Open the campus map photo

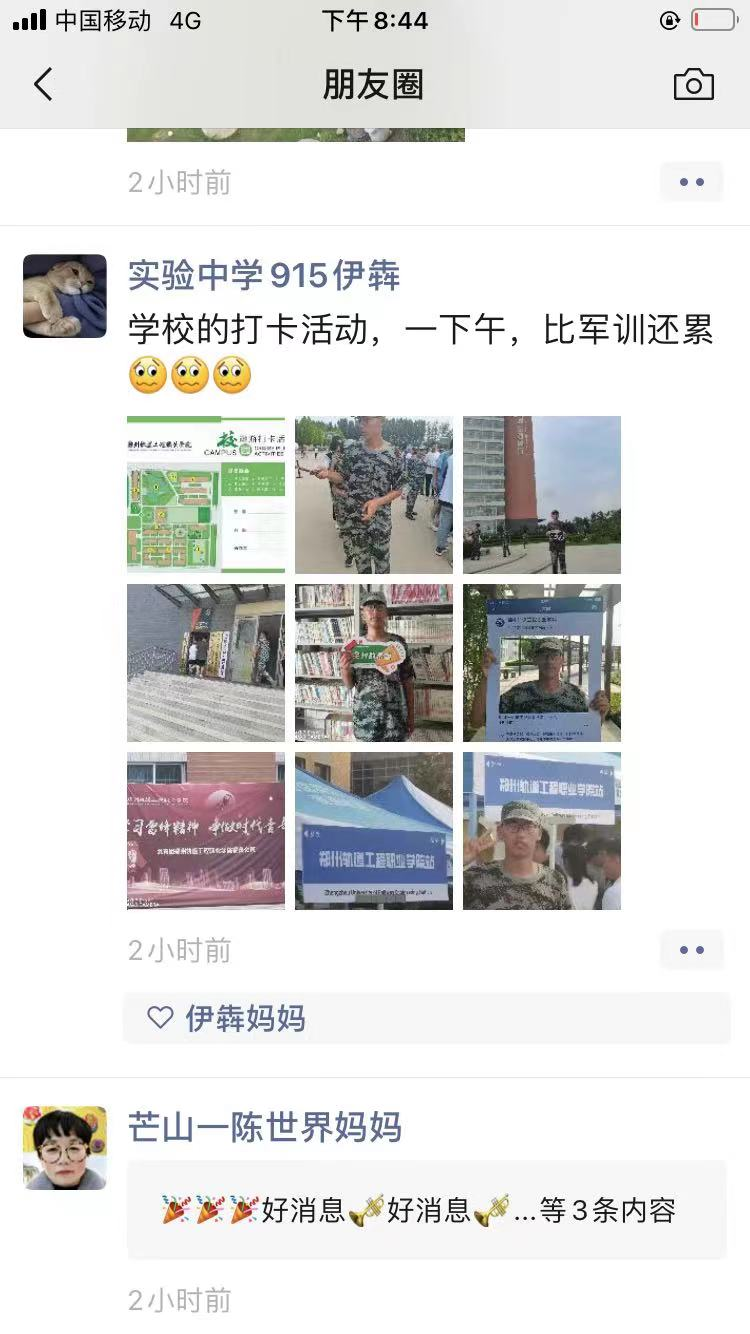tap(206, 495)
